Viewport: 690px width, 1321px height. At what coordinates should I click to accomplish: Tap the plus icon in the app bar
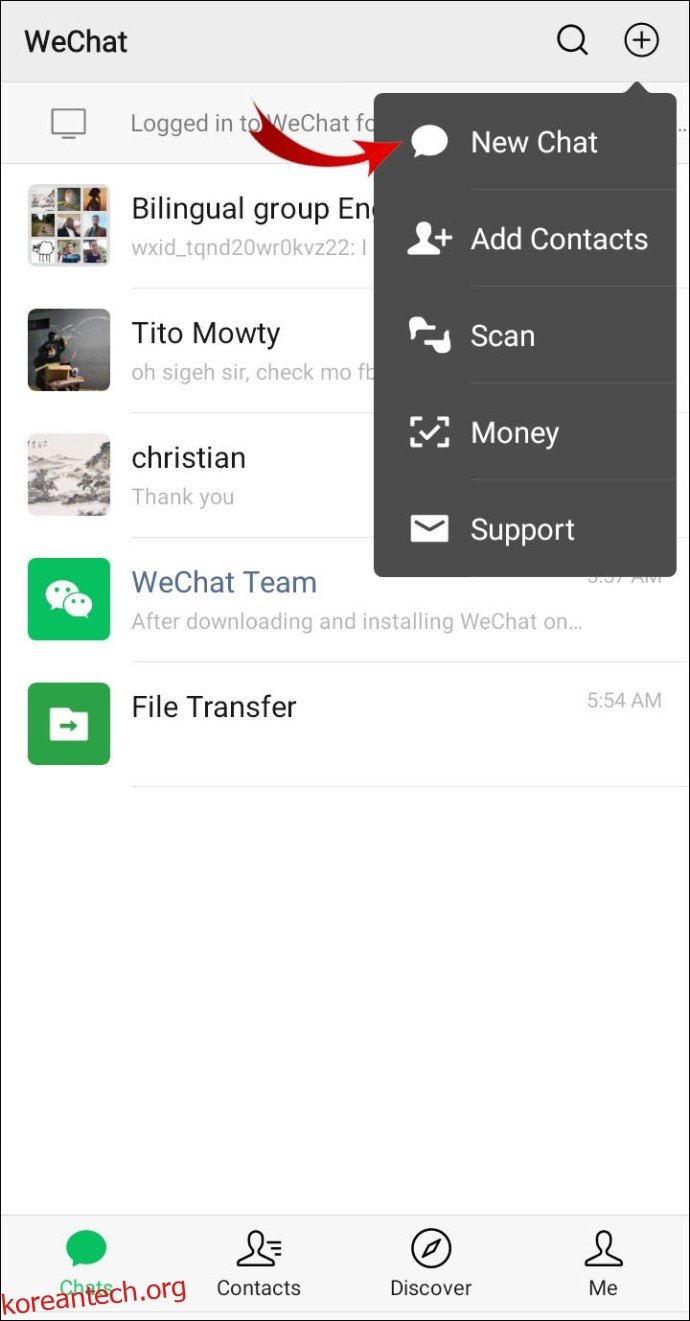[641, 41]
